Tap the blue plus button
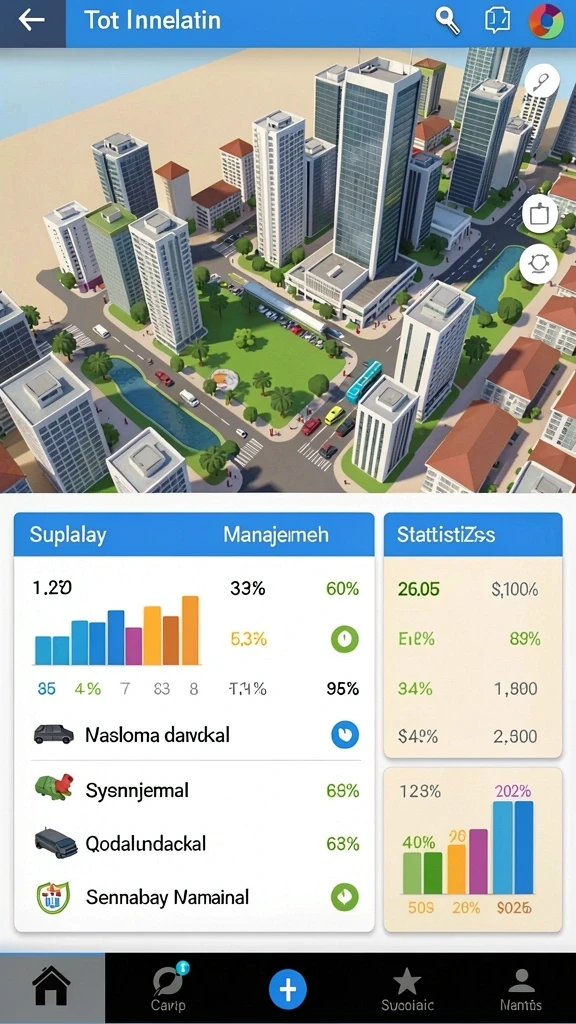The height and width of the screenshot is (1024, 576). [287, 989]
